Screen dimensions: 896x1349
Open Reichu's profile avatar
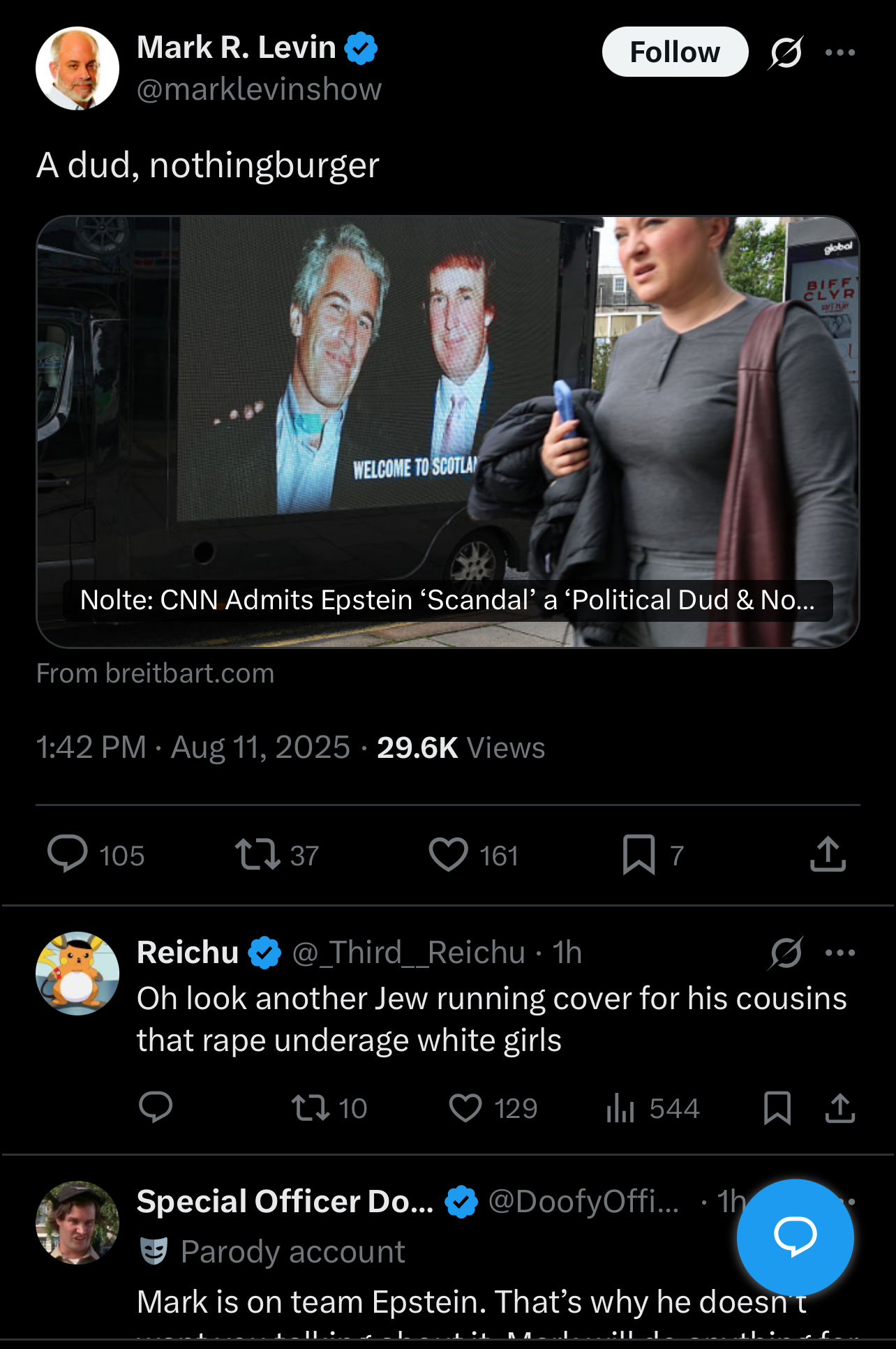(77, 973)
